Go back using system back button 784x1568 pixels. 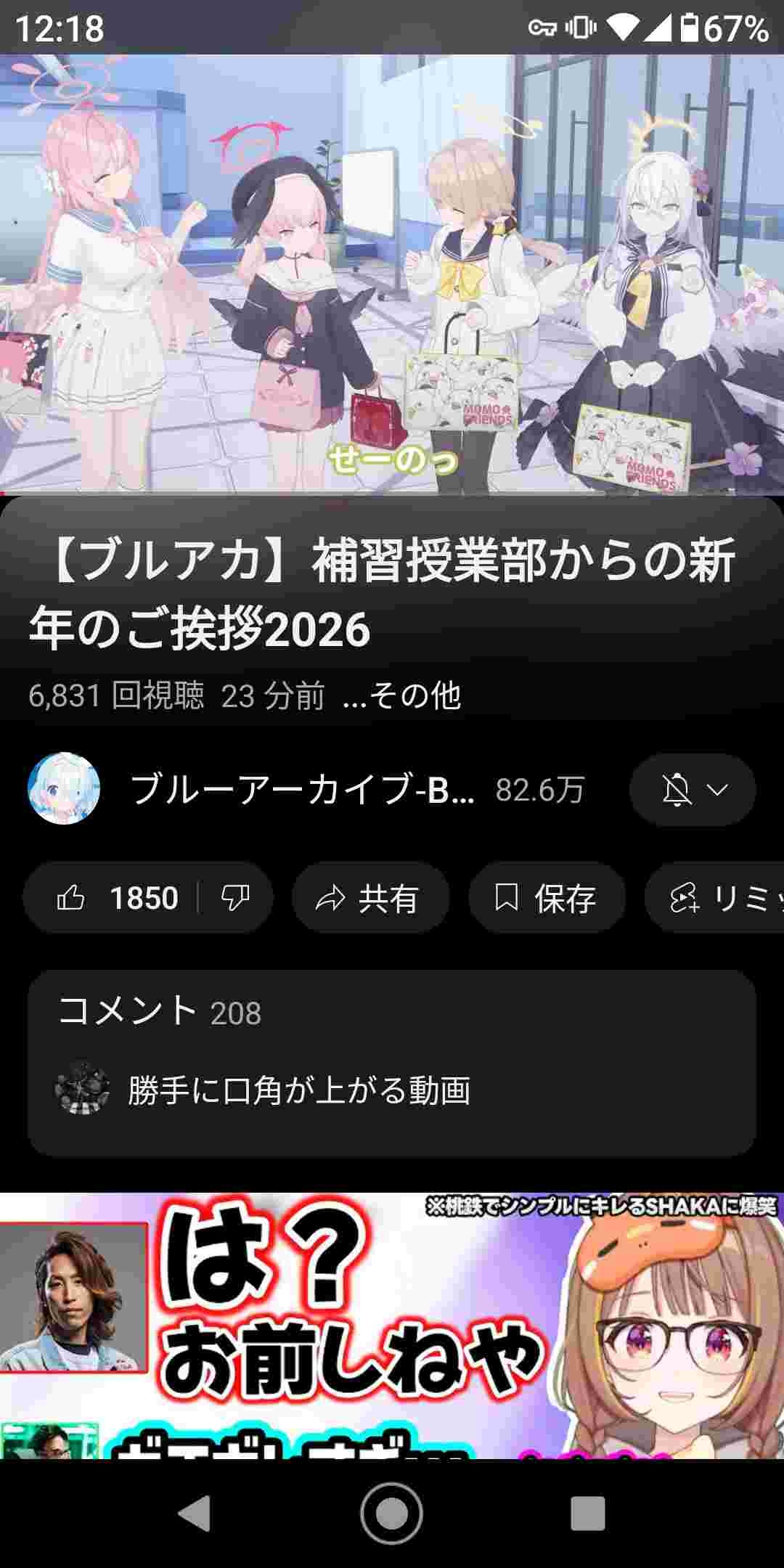click(195, 1514)
